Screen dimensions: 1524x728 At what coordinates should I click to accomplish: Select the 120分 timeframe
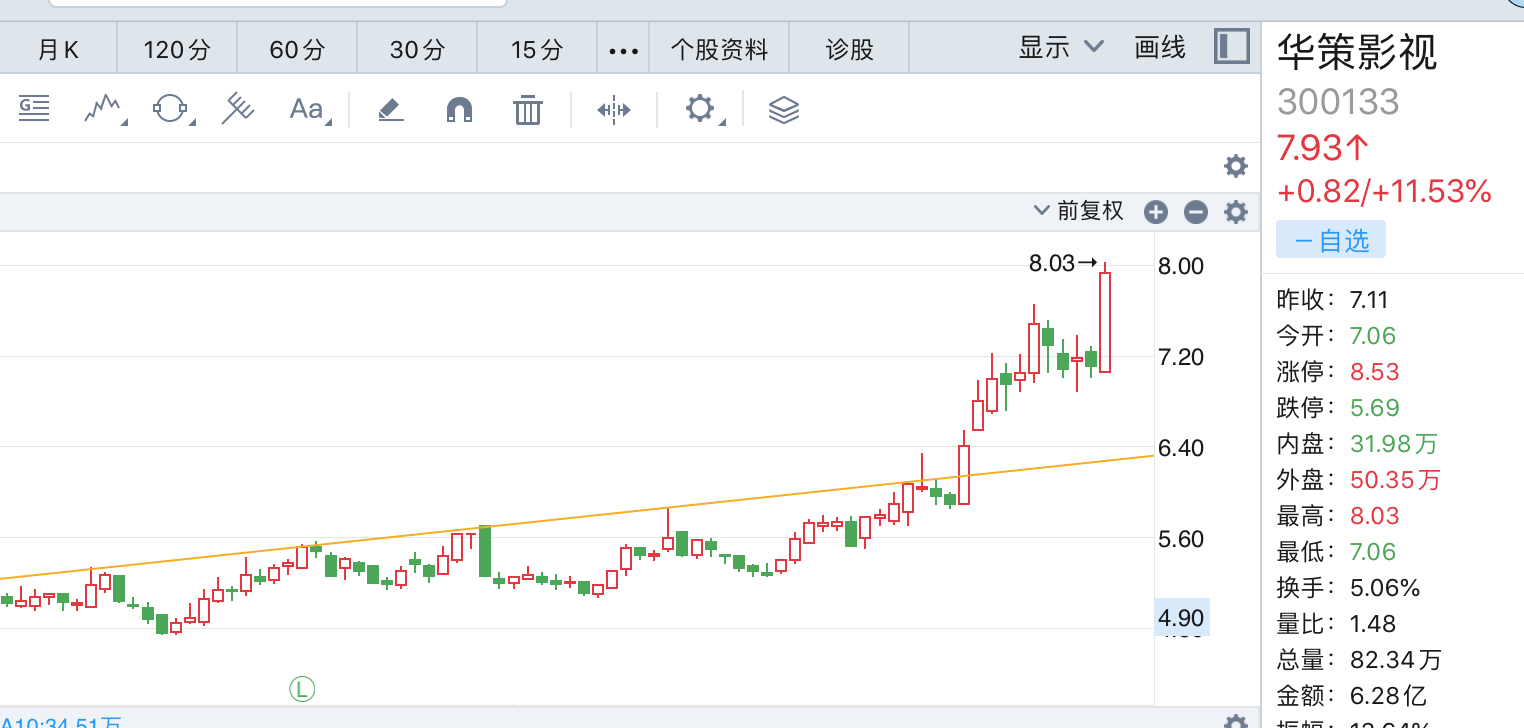[177, 48]
